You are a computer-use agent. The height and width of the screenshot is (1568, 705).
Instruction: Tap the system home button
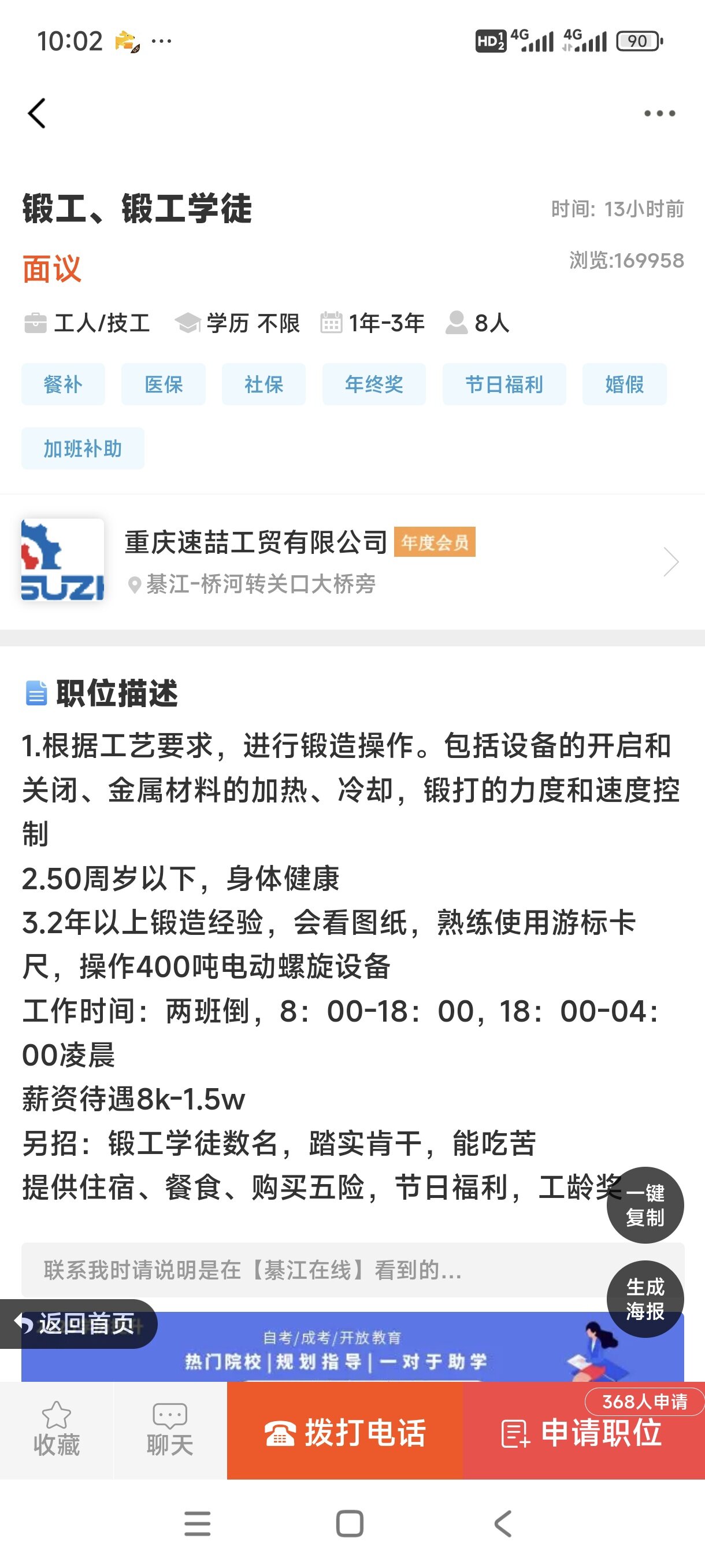coord(350,1523)
